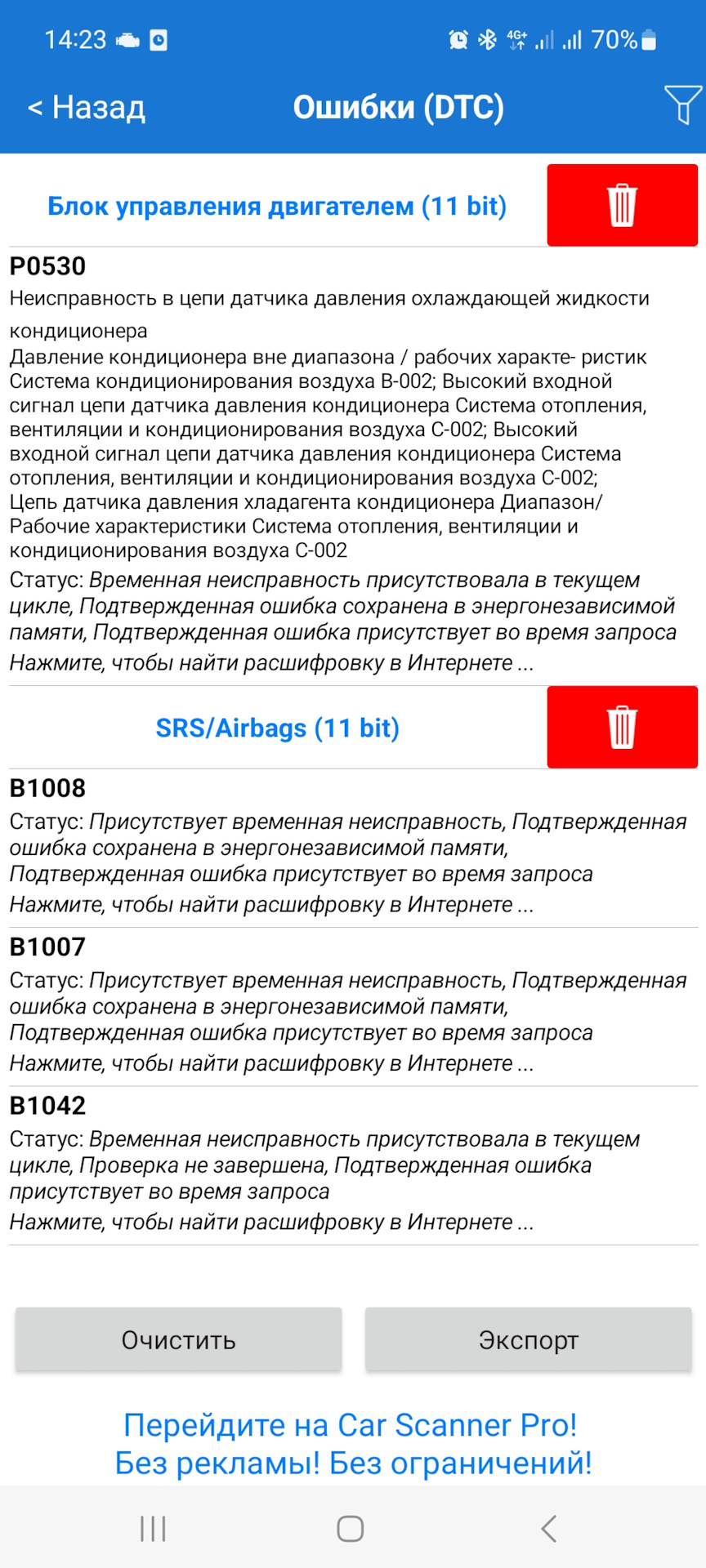Open the Car Scanner Pro upgrade link

tap(352, 1444)
